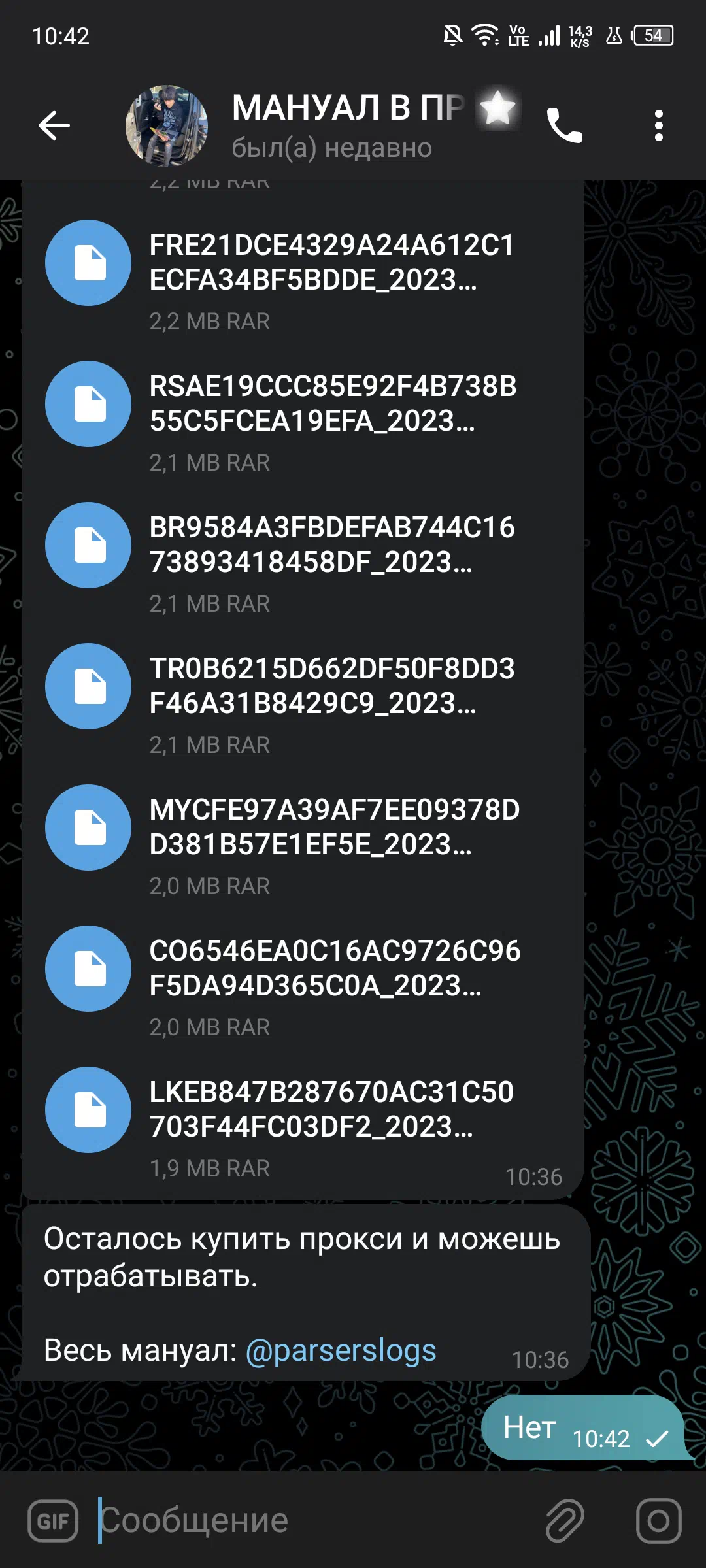Download the RSAE19CCC85E92F4B738B RAR file

pyautogui.click(x=88, y=404)
